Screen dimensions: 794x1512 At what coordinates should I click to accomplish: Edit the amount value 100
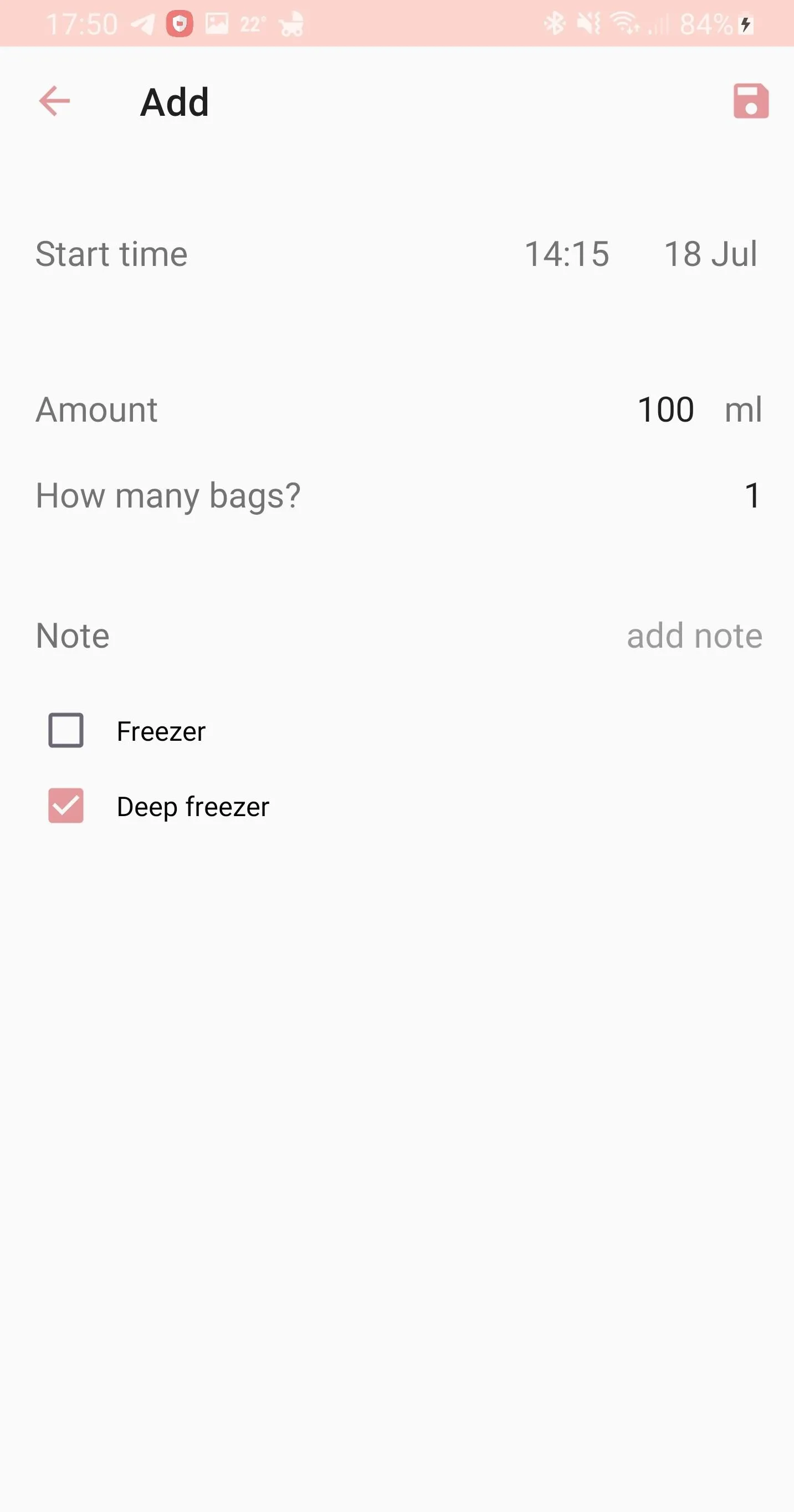(x=665, y=409)
